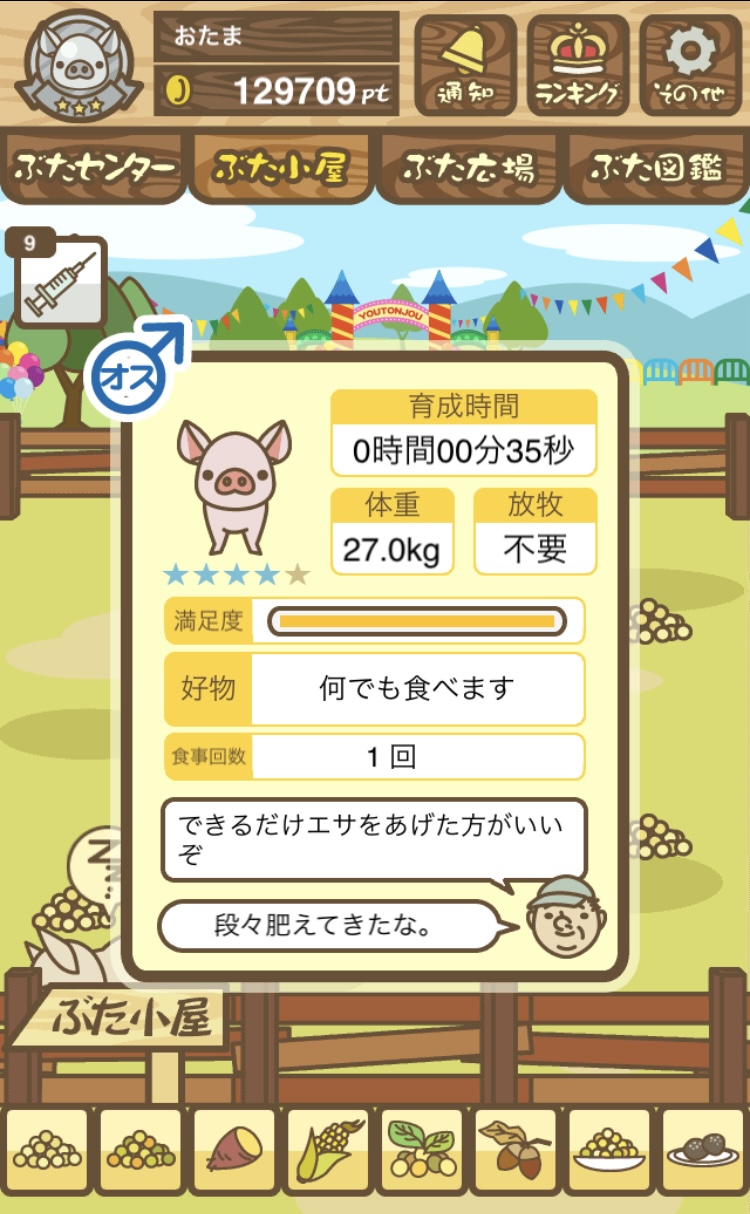
Task: Use the syringe vaccine item
Action: [59, 279]
